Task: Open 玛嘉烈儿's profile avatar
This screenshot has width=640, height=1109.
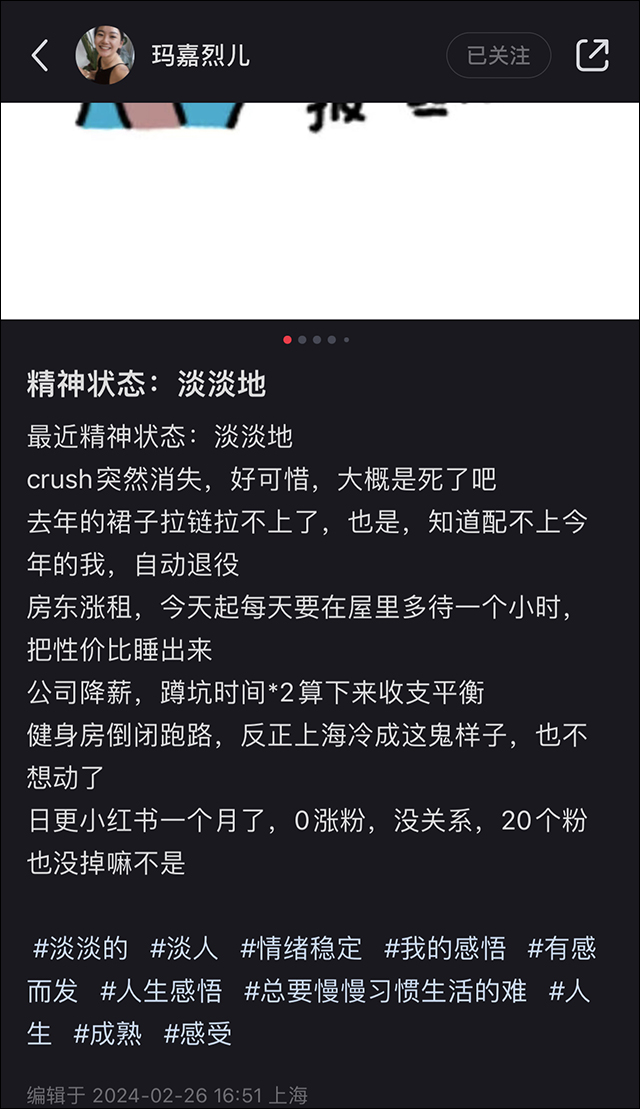Action: click(105, 55)
